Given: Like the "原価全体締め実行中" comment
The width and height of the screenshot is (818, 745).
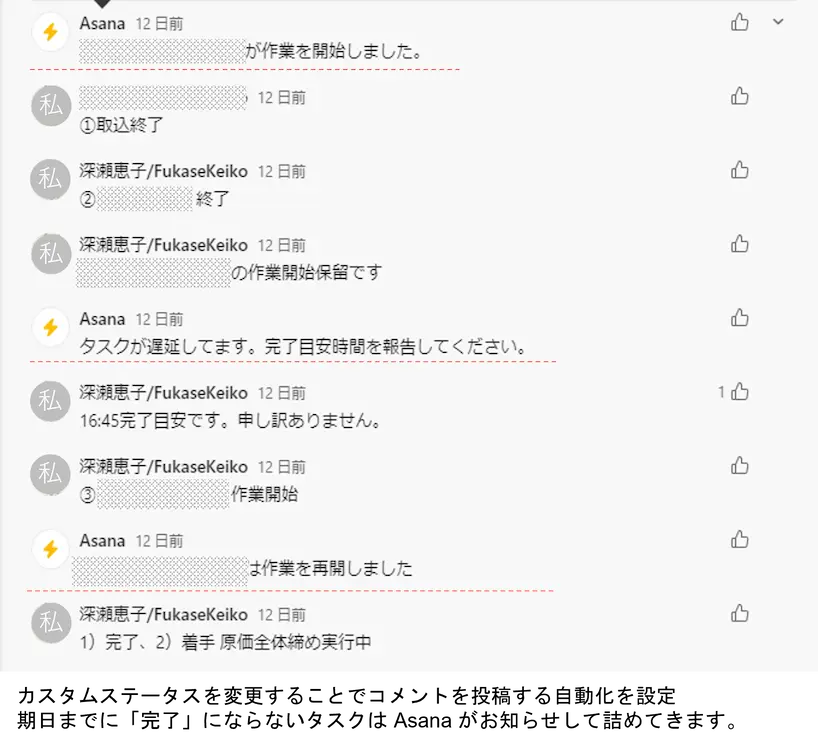Looking at the screenshot, I should [x=740, y=614].
